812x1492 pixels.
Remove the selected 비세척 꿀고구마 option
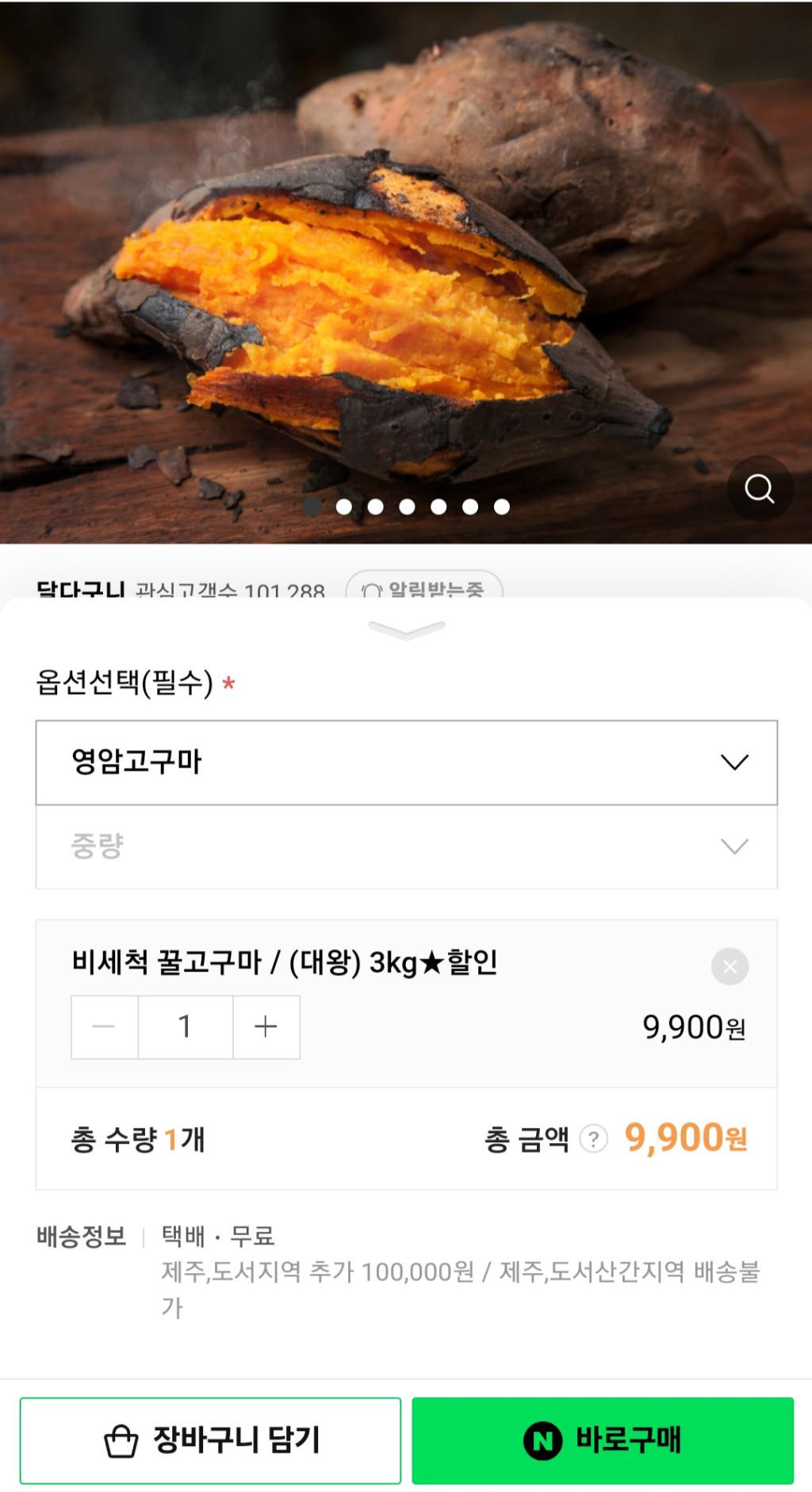click(x=730, y=966)
